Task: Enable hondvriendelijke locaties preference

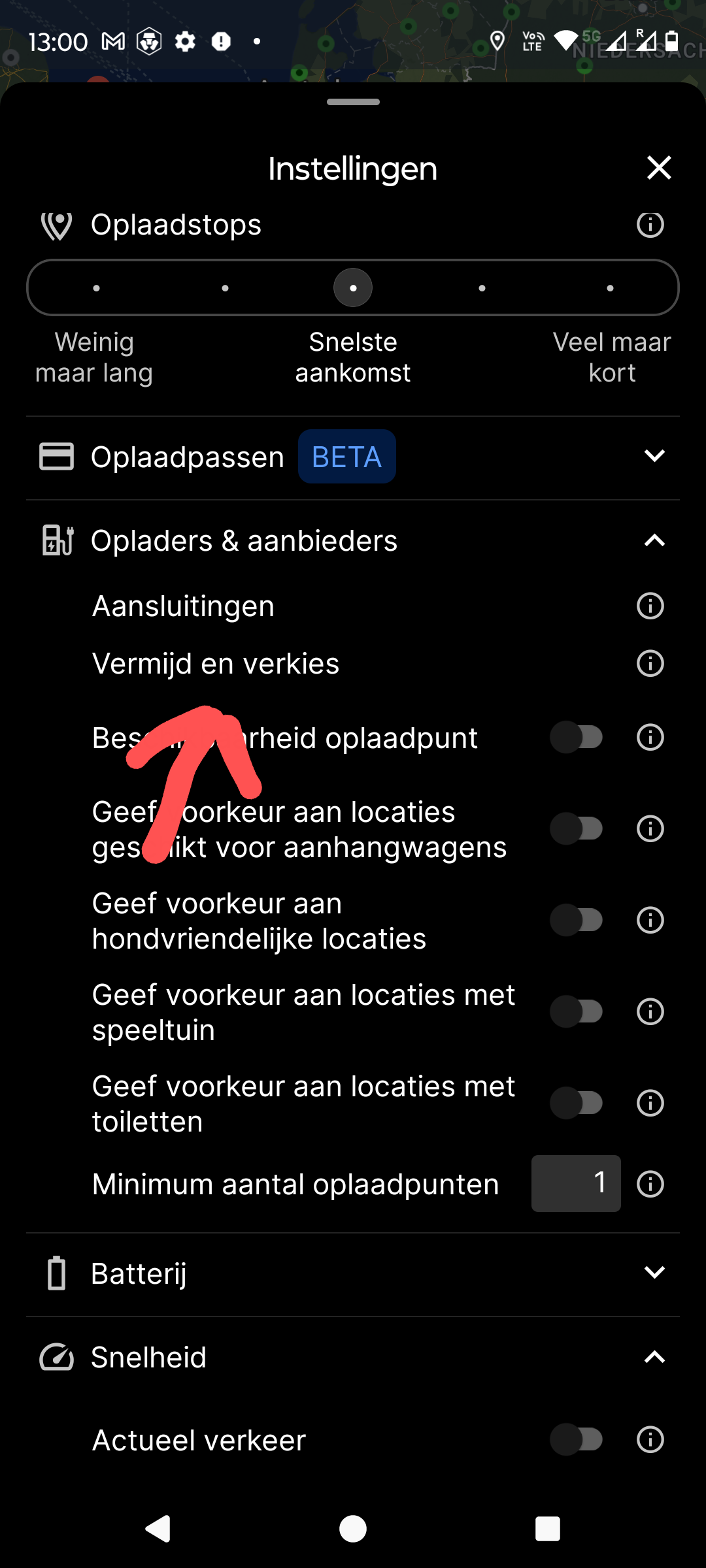Action: [x=577, y=921]
